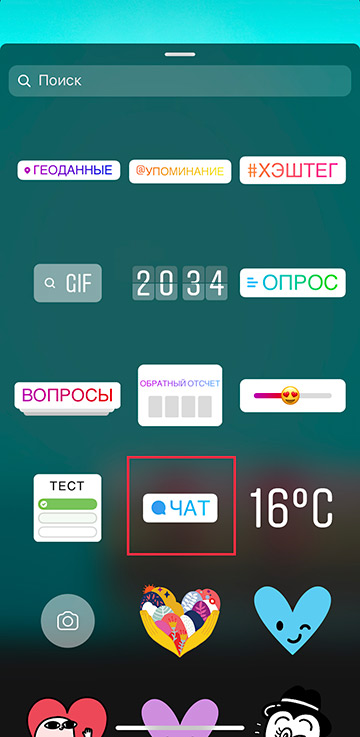Select the ТЕСТ quiz sticker
360x737 pixels.
pos(68,508)
